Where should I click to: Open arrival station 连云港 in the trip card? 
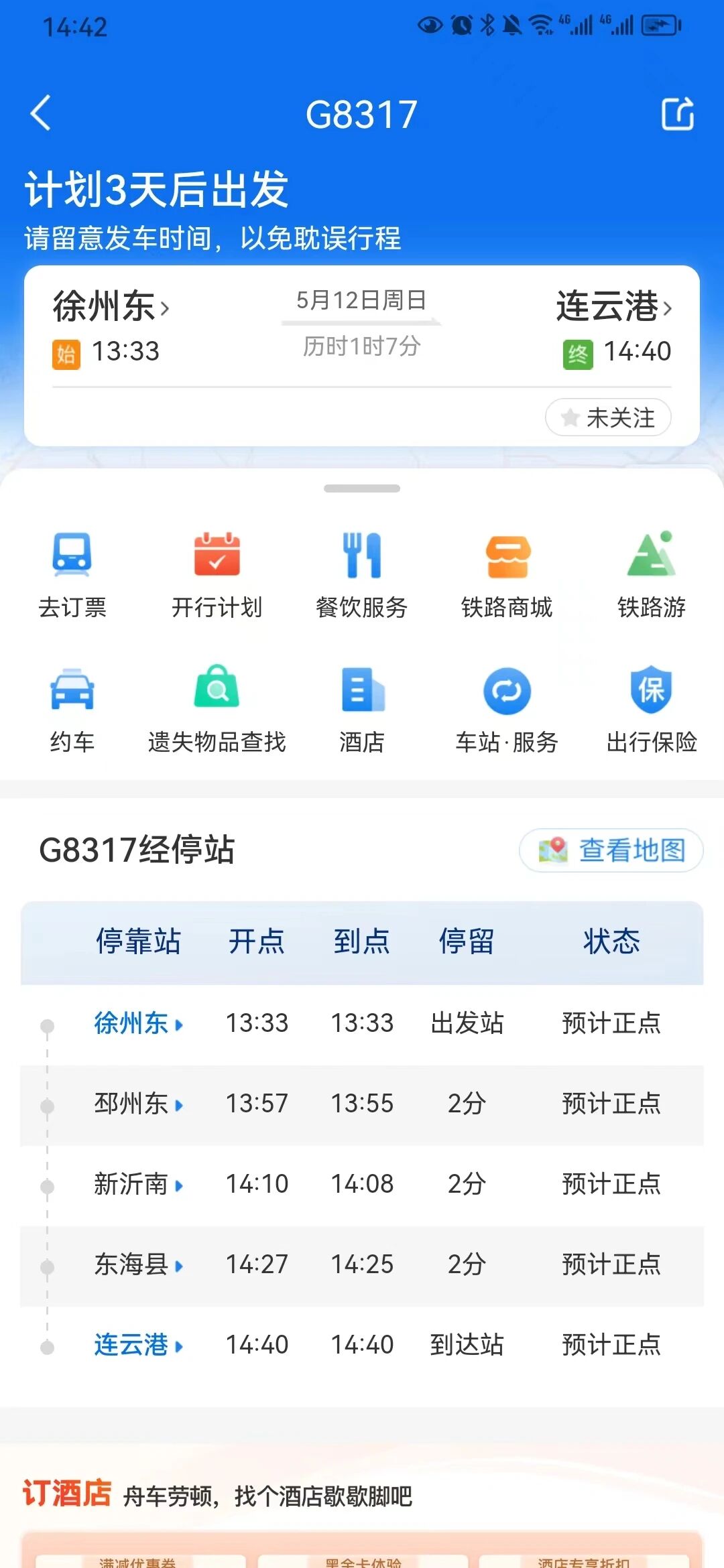pyautogui.click(x=614, y=306)
